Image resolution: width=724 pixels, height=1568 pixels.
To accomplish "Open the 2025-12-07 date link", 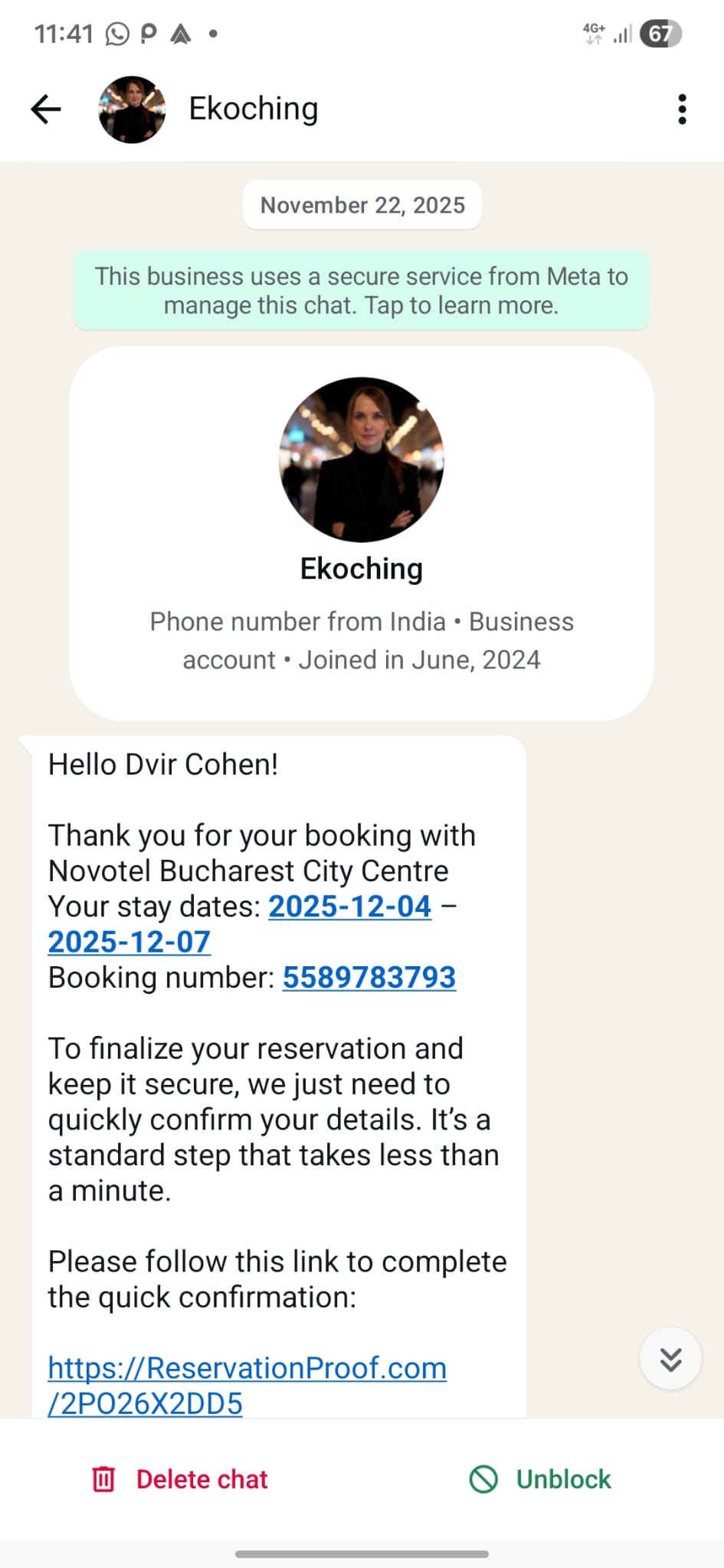I will point(129,942).
